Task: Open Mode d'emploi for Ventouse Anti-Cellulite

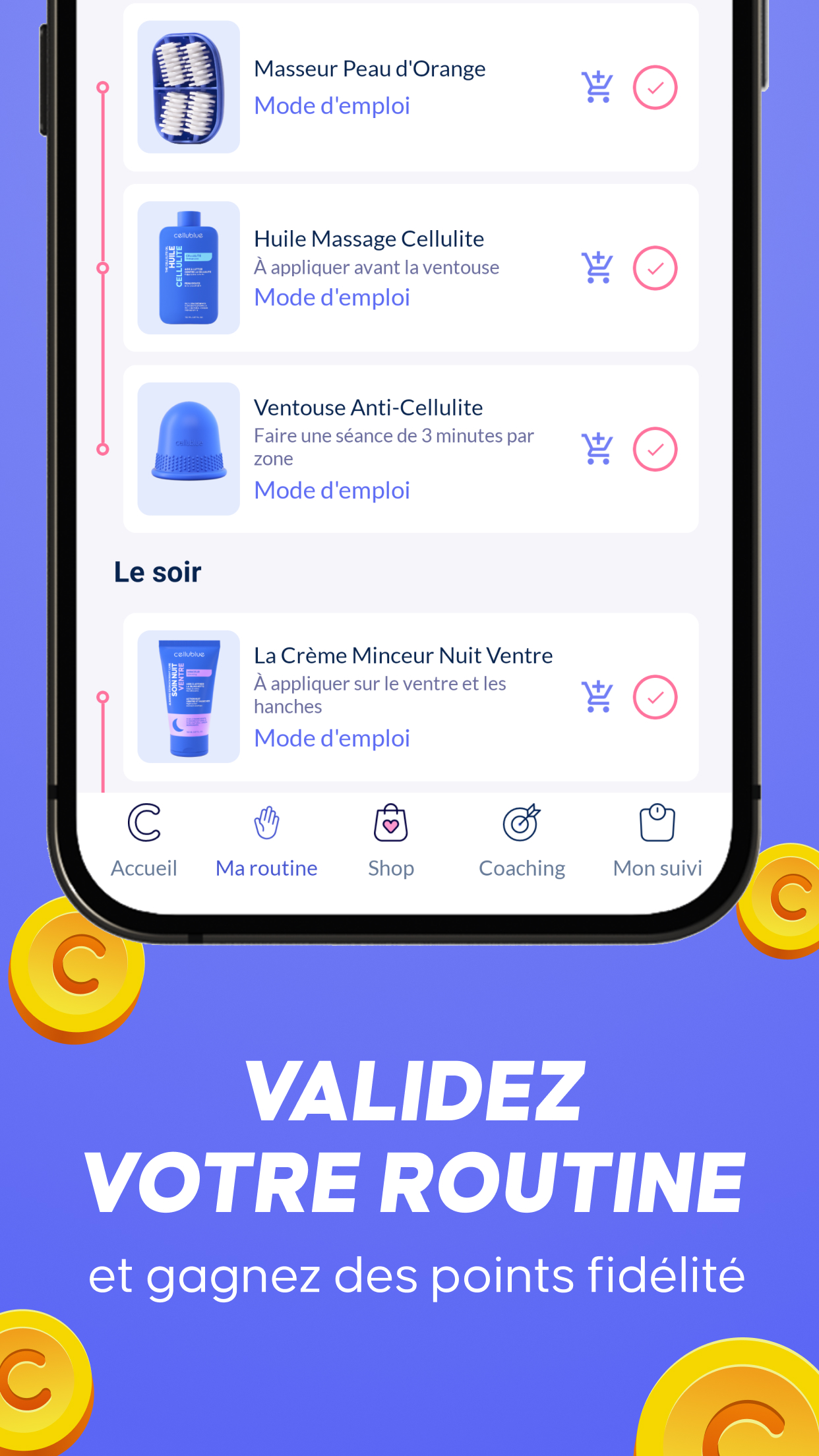Action: [x=332, y=489]
